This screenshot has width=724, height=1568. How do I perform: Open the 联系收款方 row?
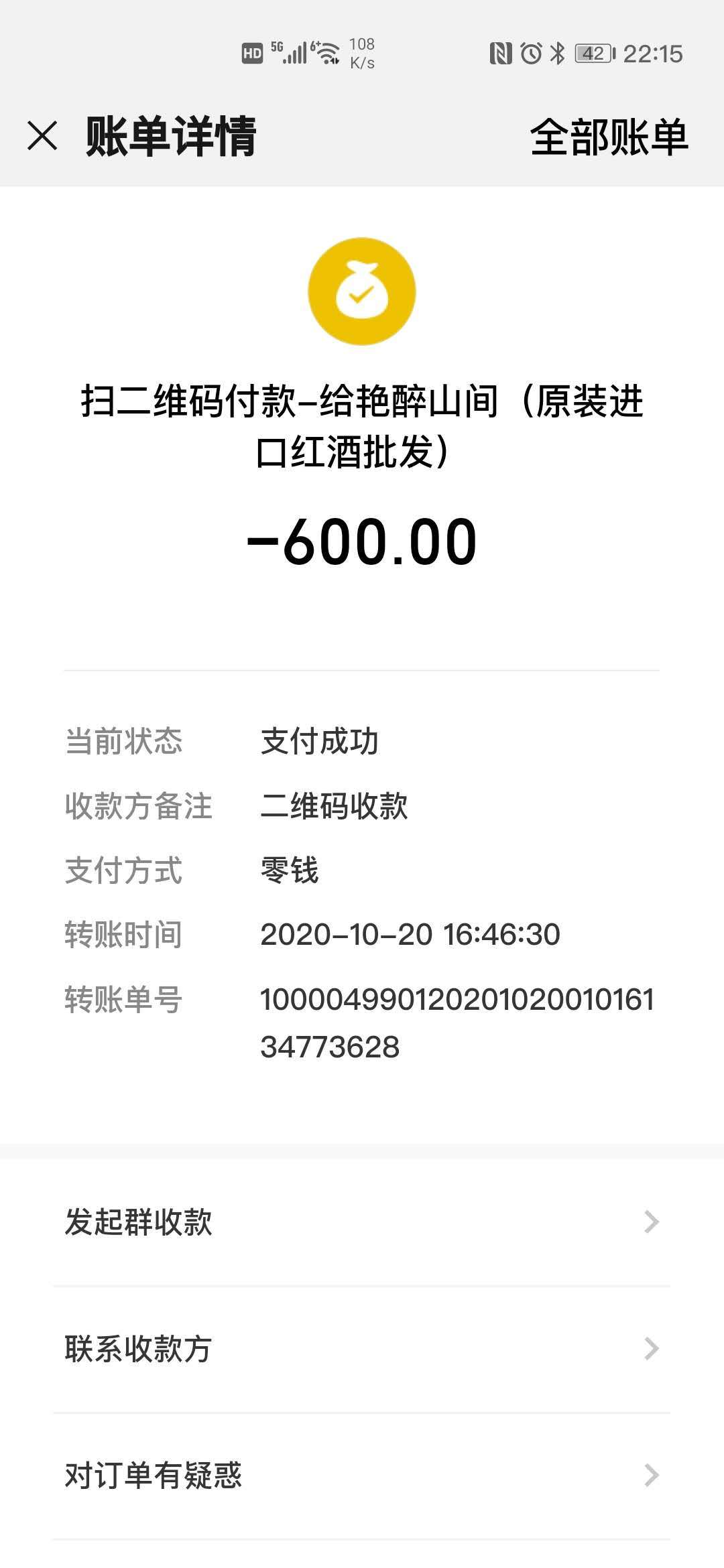(x=362, y=1348)
